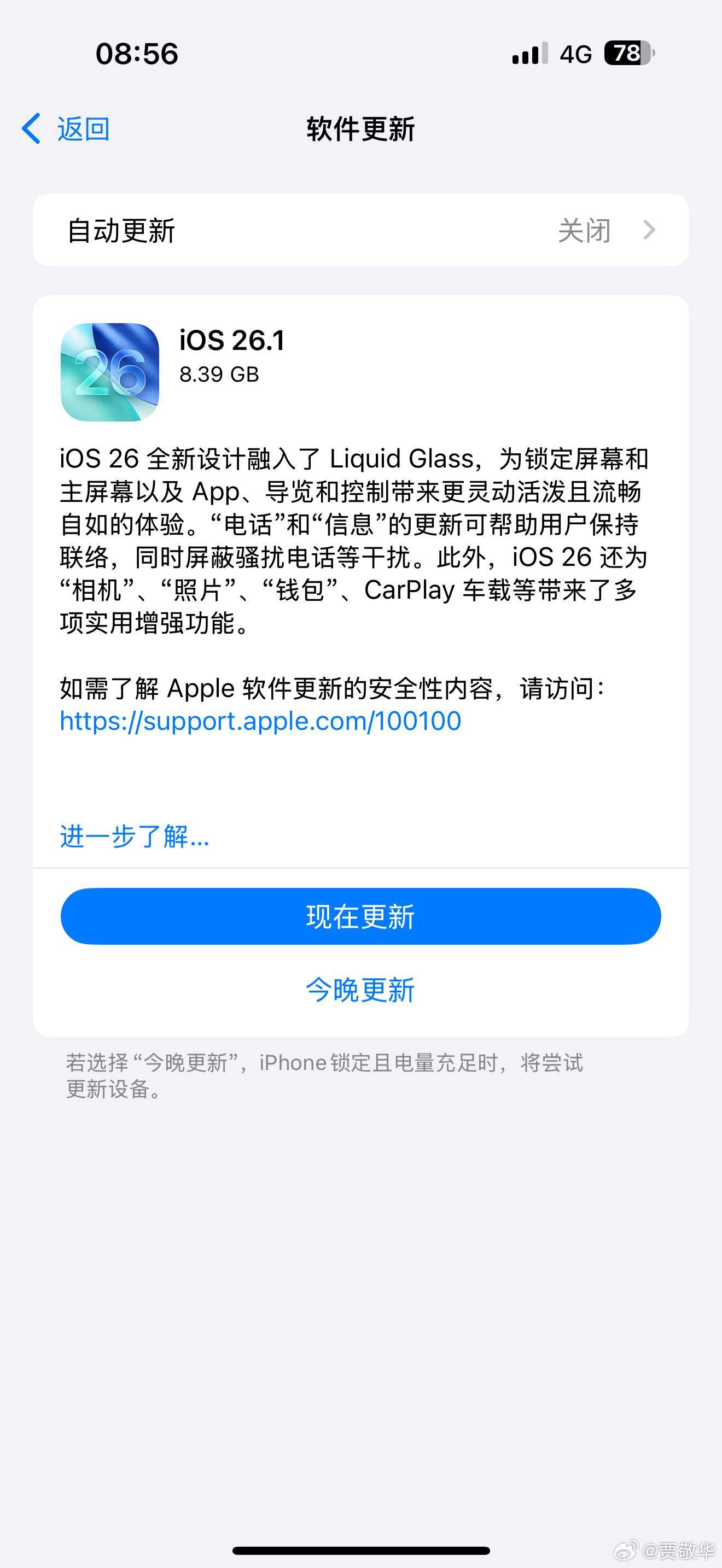The height and width of the screenshot is (1568, 722).
Task: Open 进一步了解… for more details
Action: [x=134, y=837]
